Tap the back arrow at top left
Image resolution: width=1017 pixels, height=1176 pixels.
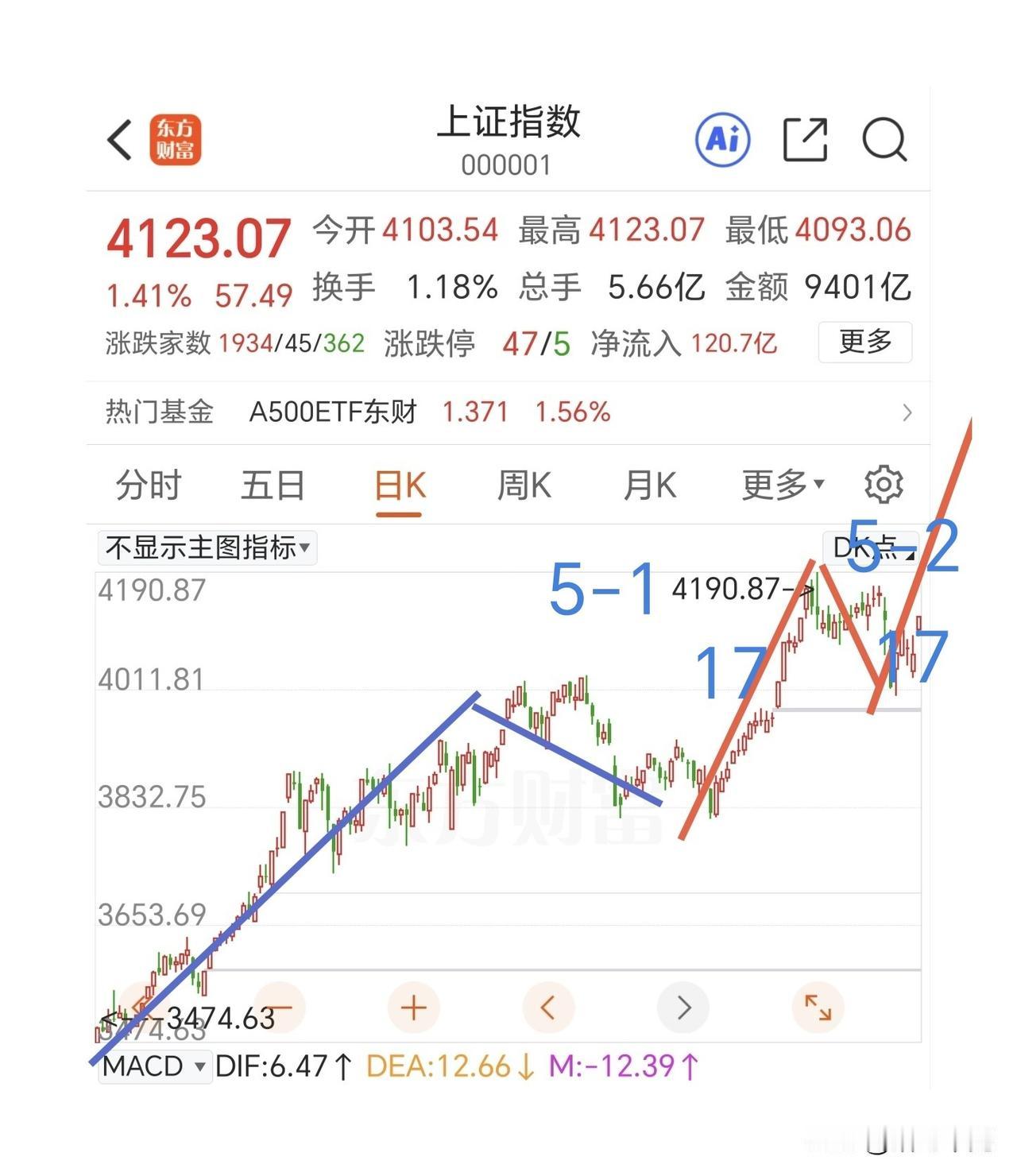point(119,137)
